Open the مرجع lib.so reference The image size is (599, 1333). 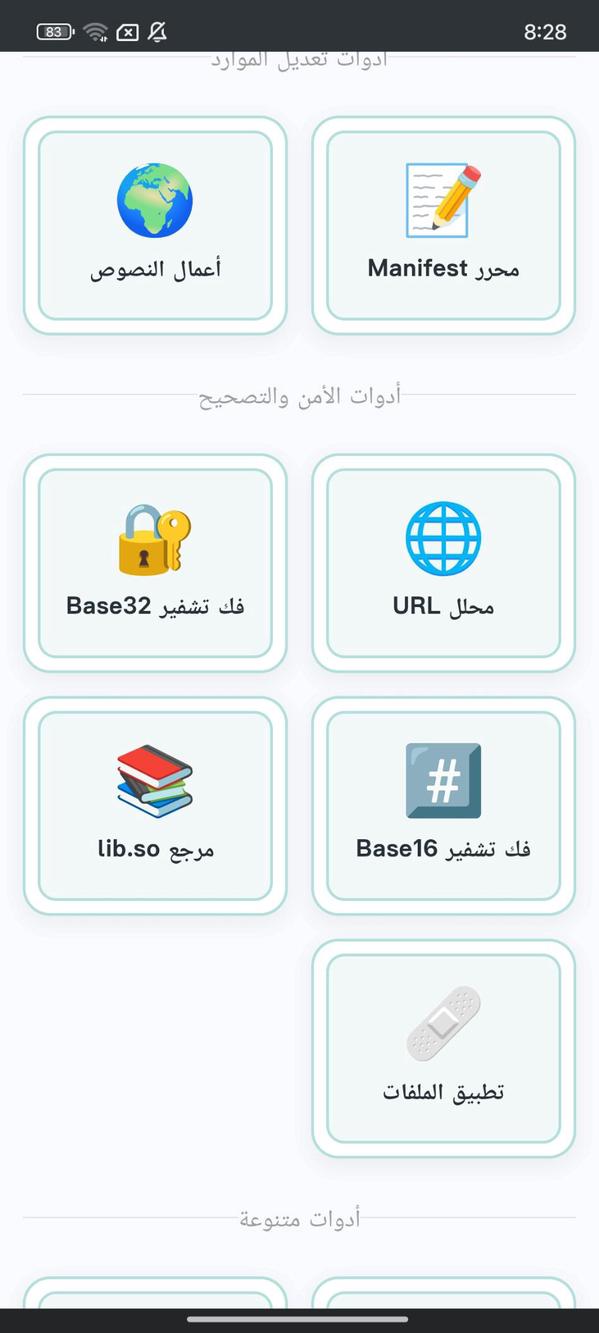click(155, 806)
